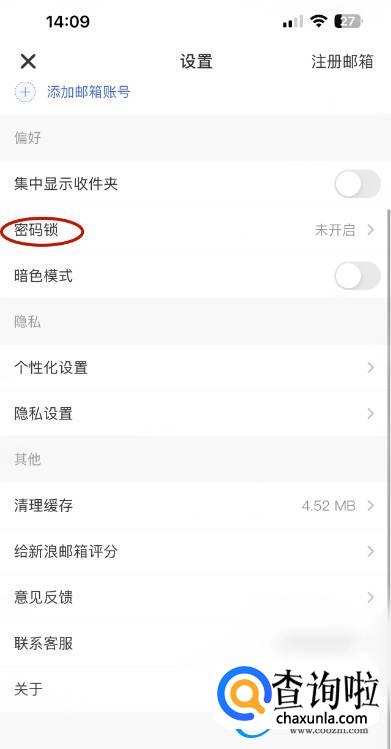Screen dimensions: 391x749
Task: Select the 联系客服 row
Action: pyautogui.click(x=195, y=643)
